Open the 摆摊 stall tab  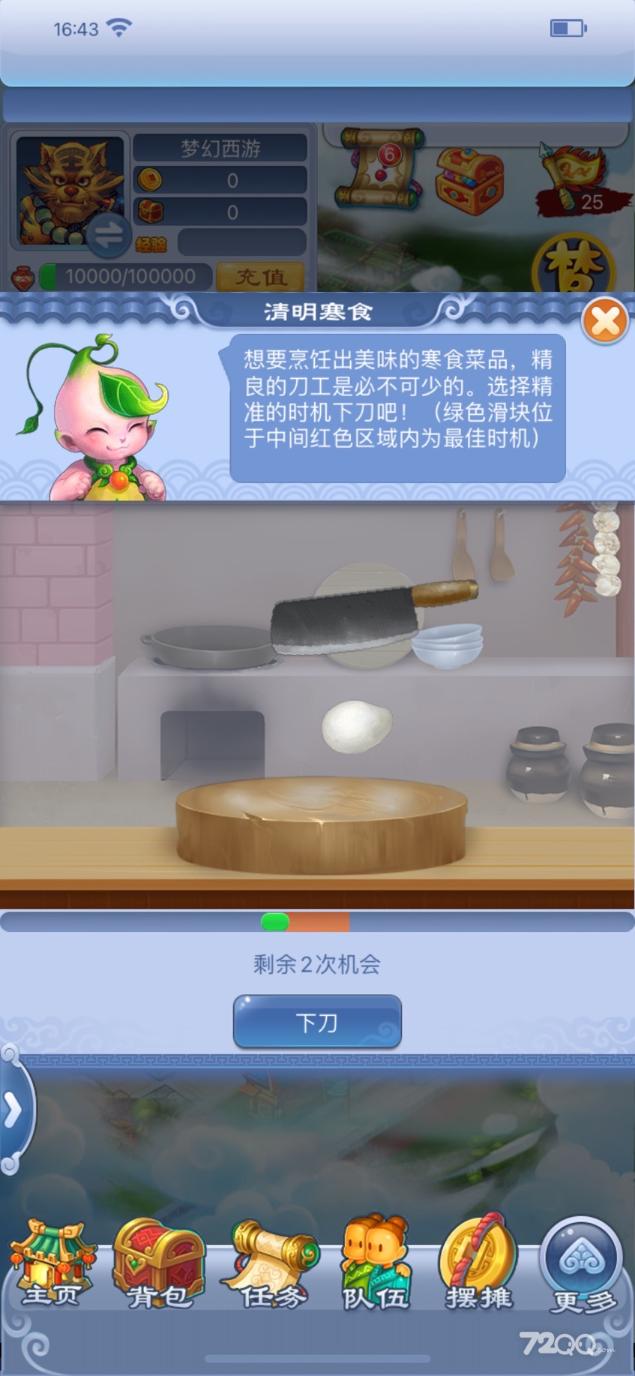point(479,1267)
